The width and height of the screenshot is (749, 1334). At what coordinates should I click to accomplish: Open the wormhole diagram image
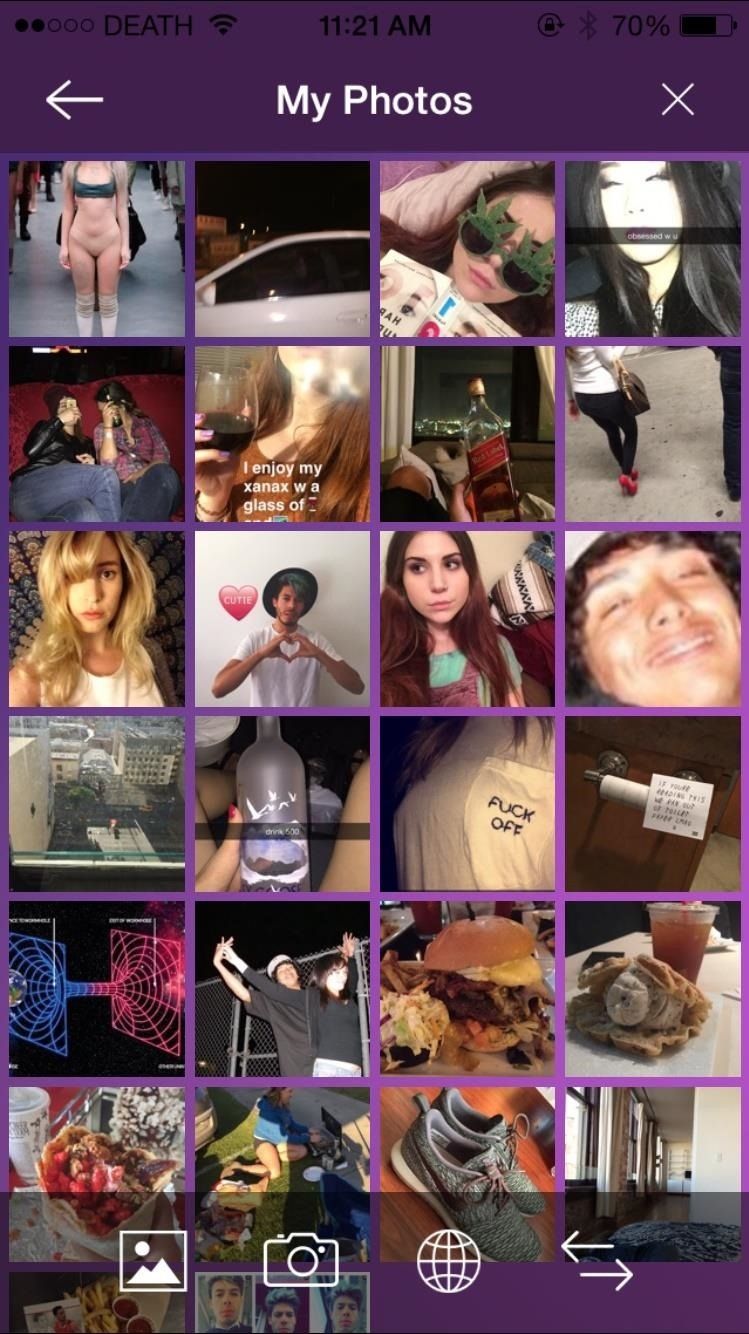coord(97,989)
